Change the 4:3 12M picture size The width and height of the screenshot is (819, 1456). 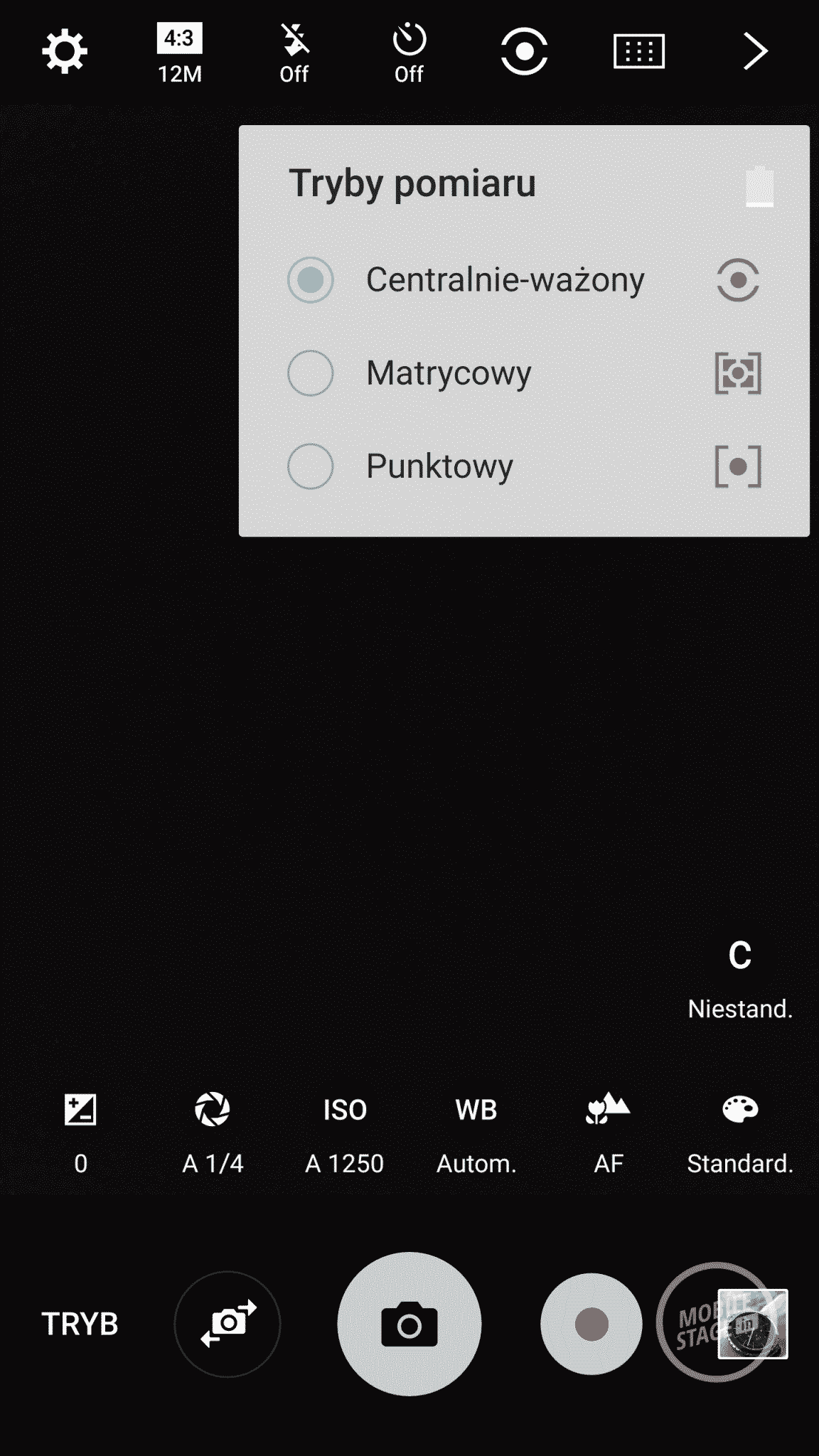click(x=179, y=53)
